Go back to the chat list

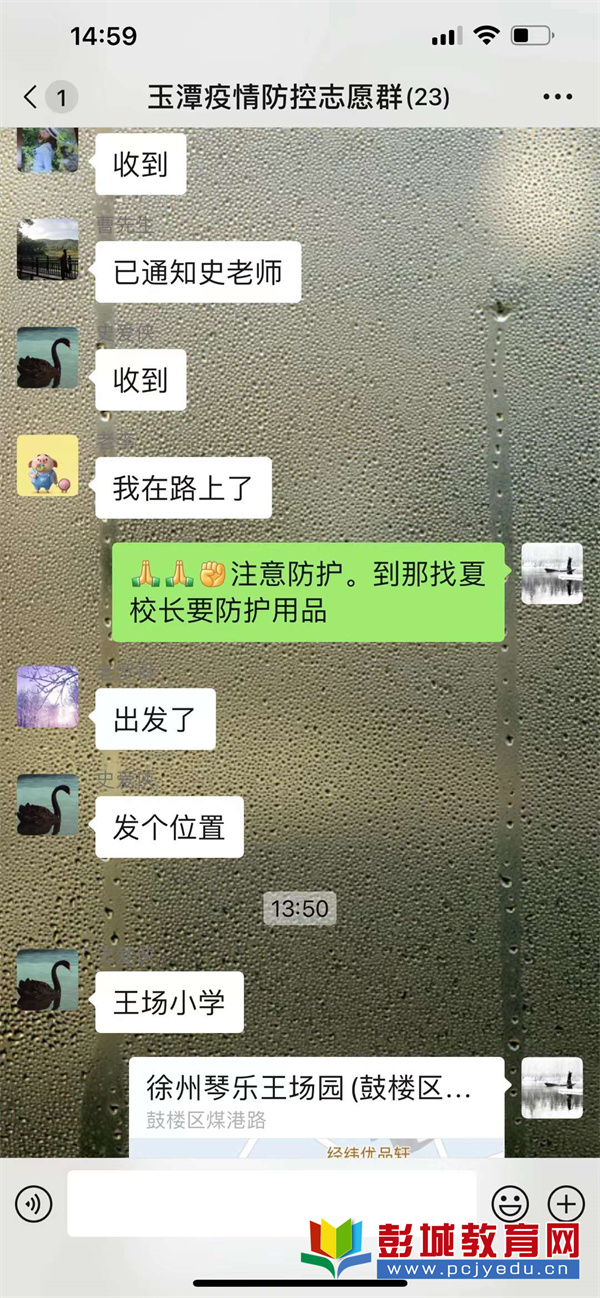point(32,97)
